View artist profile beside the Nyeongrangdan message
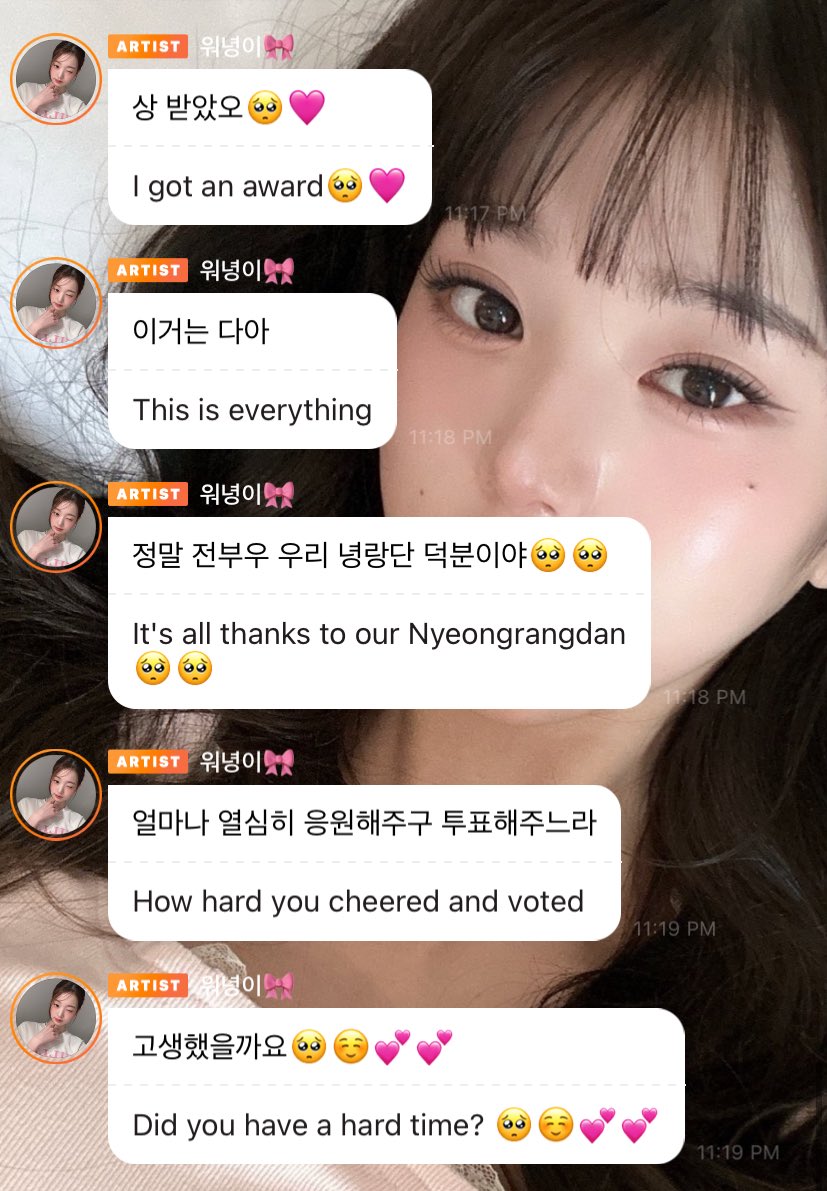Screen dimensions: 827x1191 click(x=56, y=528)
